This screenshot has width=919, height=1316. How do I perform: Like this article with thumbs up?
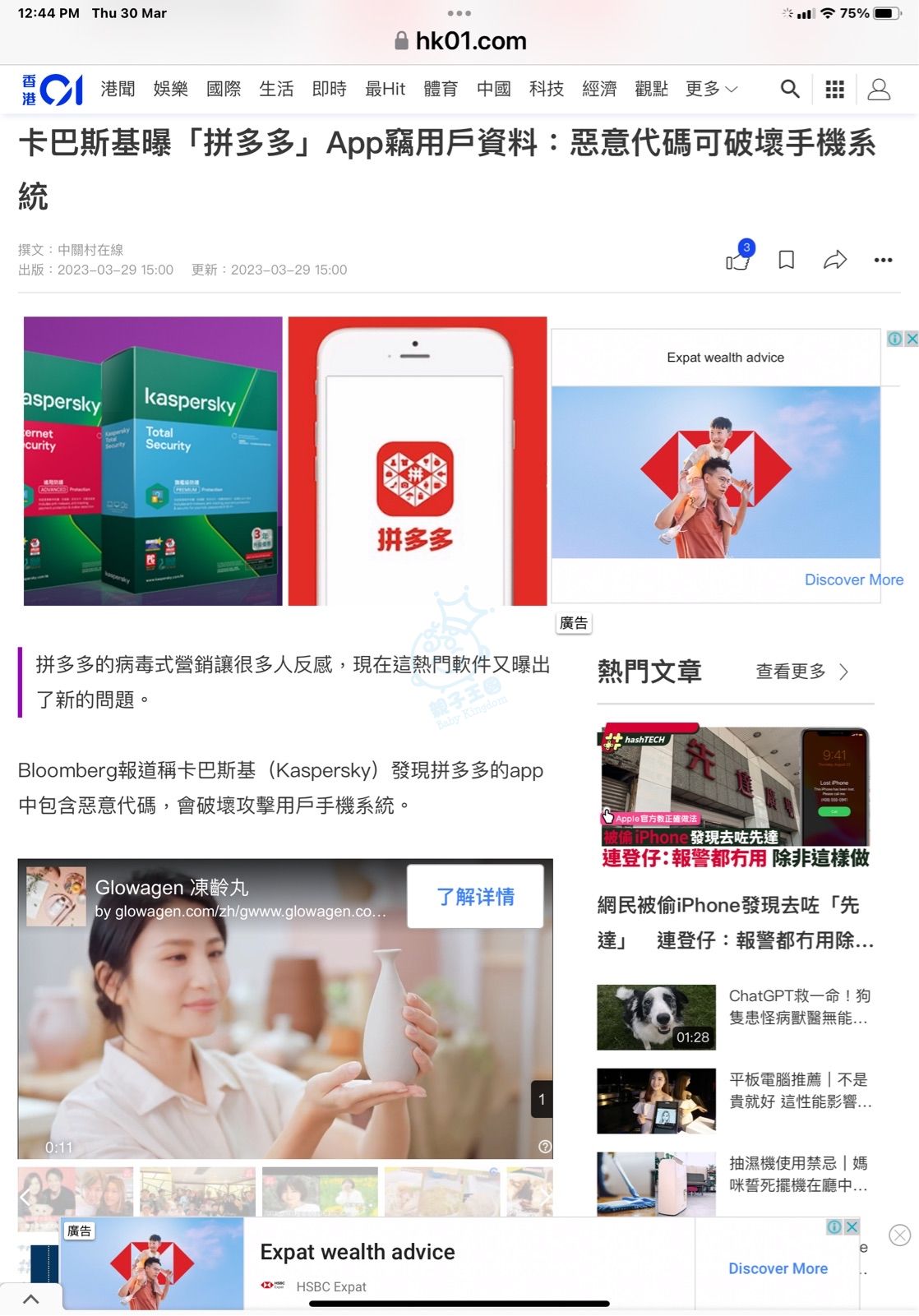(x=737, y=261)
